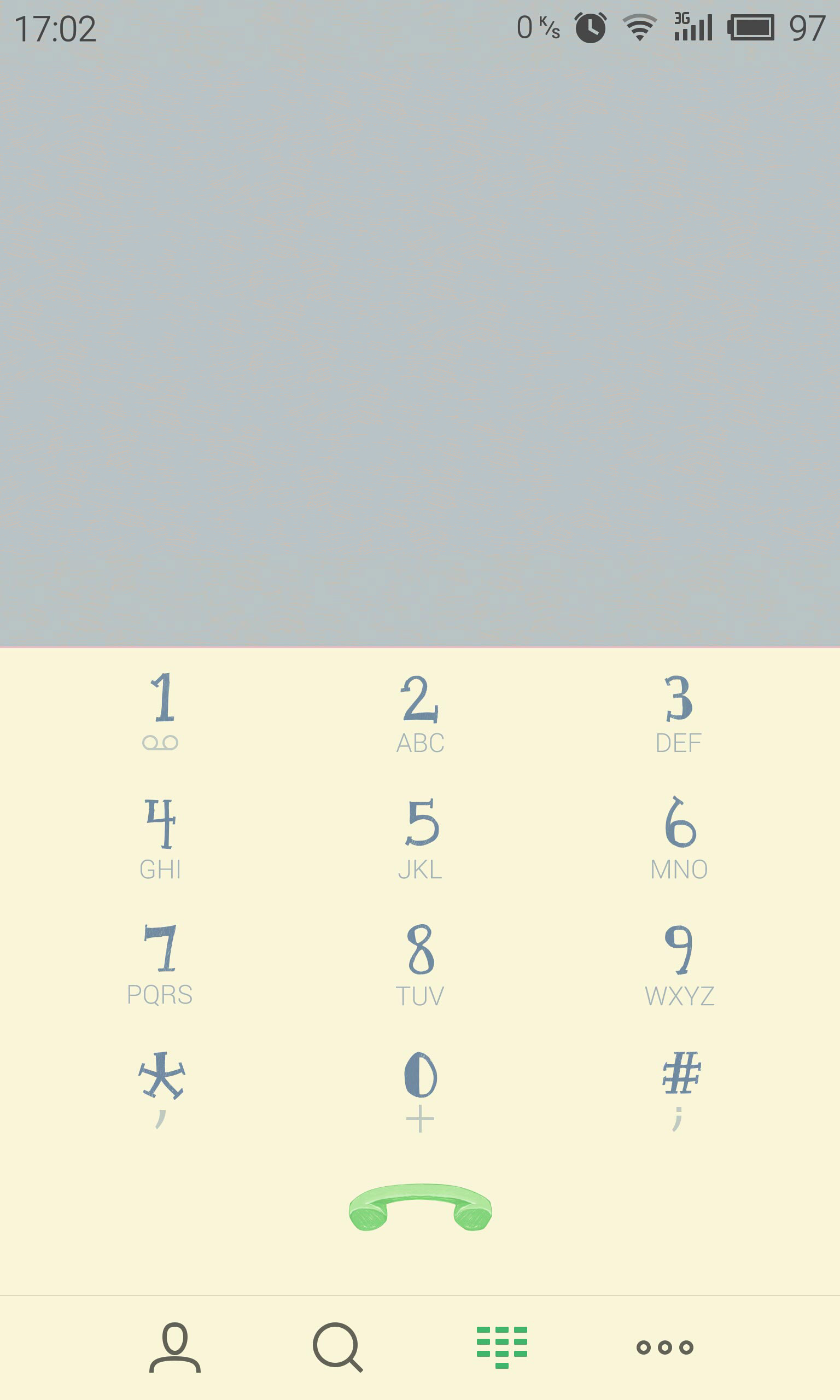Place call with green handset button

pyautogui.click(x=420, y=1207)
